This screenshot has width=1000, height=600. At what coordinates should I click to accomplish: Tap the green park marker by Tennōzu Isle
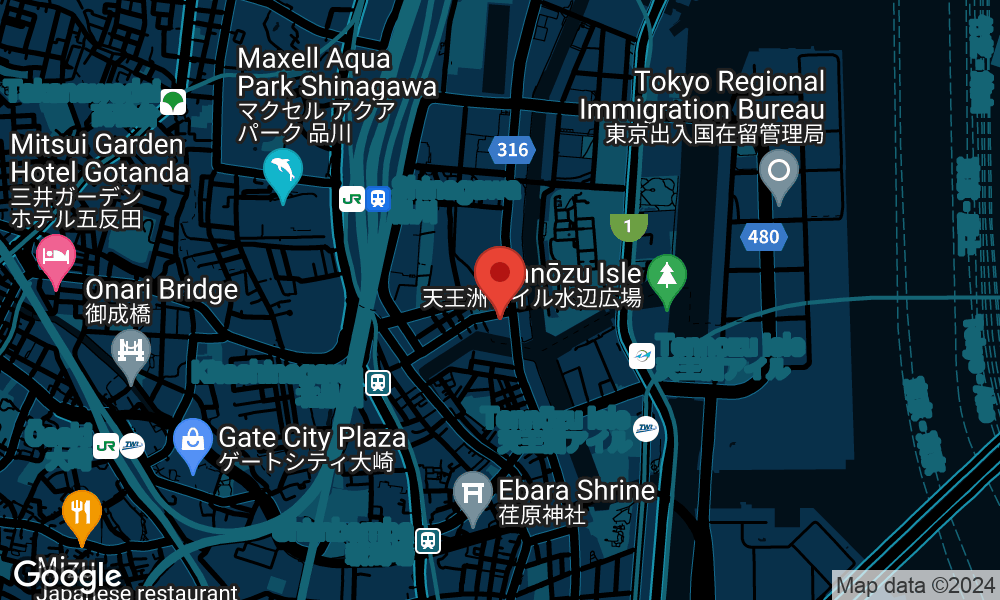pyautogui.click(x=667, y=277)
